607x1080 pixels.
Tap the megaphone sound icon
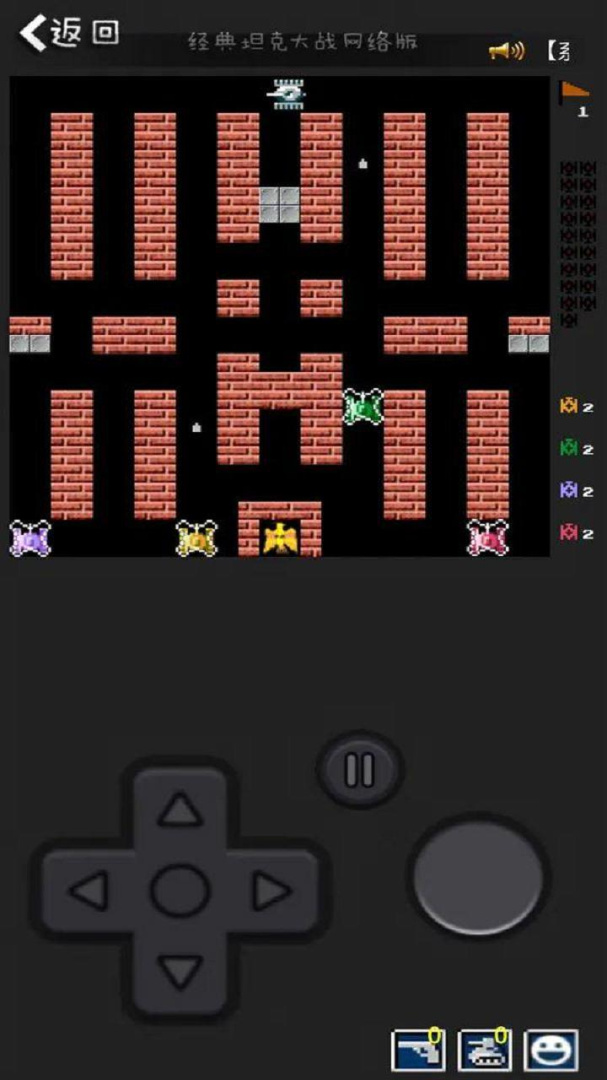pyautogui.click(x=506, y=50)
